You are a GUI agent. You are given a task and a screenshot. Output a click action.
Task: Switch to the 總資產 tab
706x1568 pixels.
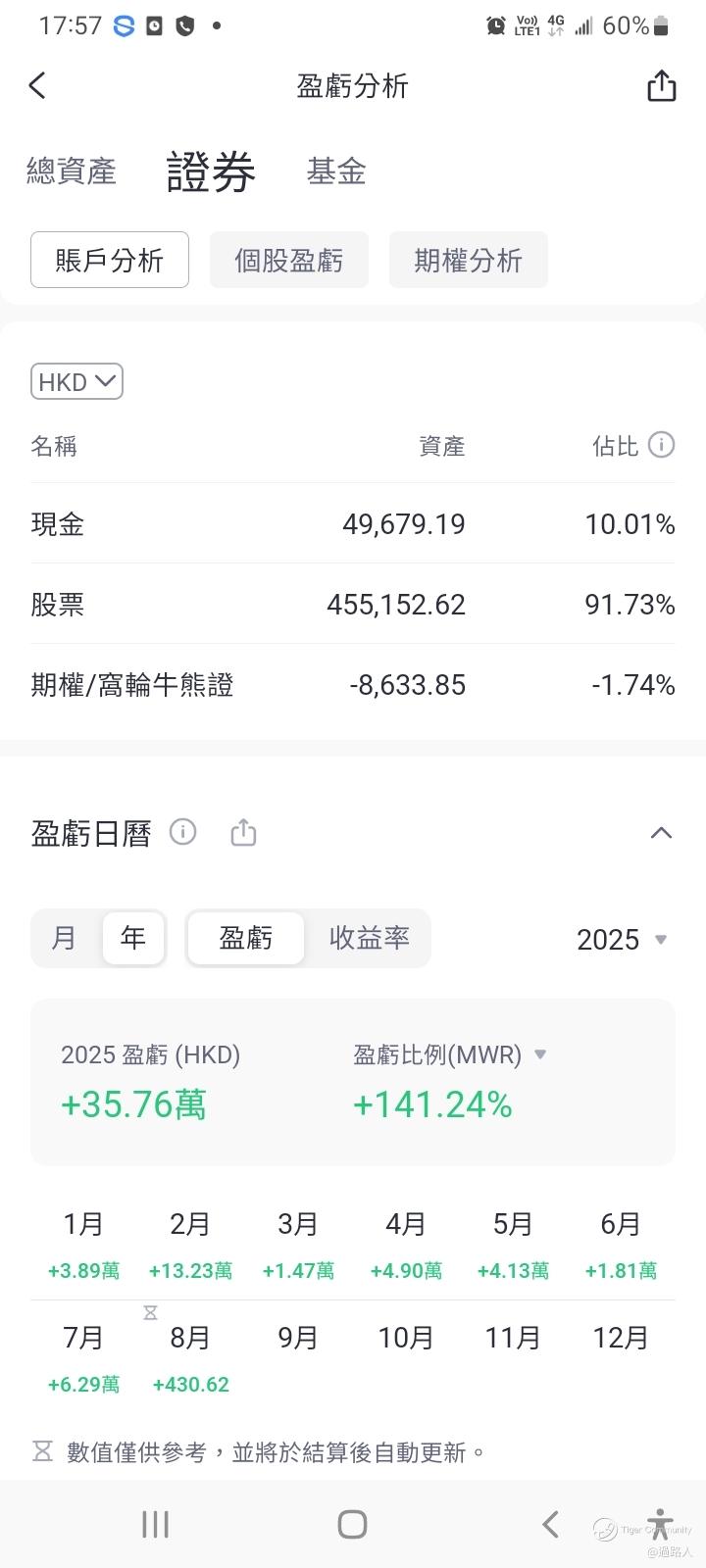tap(71, 171)
